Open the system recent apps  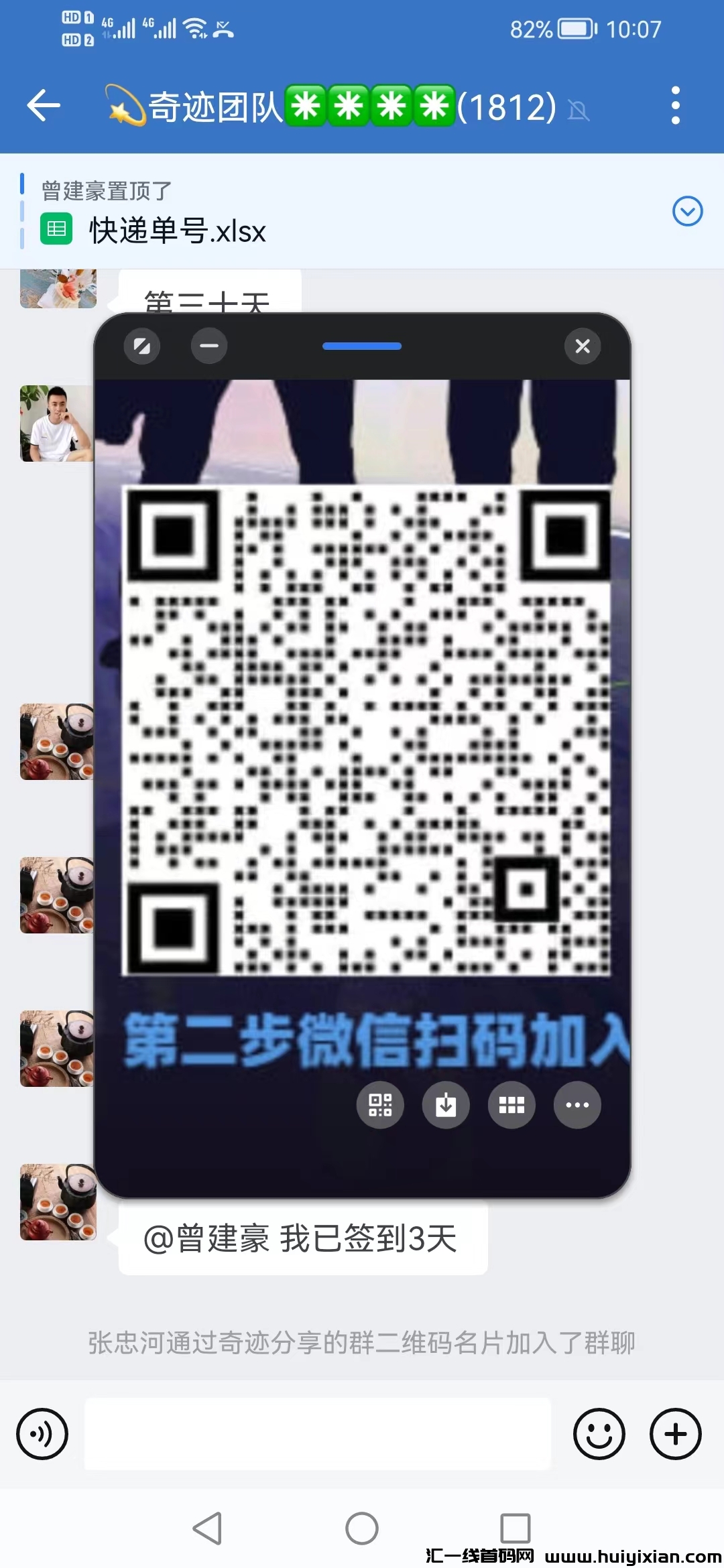pyautogui.click(x=516, y=1528)
